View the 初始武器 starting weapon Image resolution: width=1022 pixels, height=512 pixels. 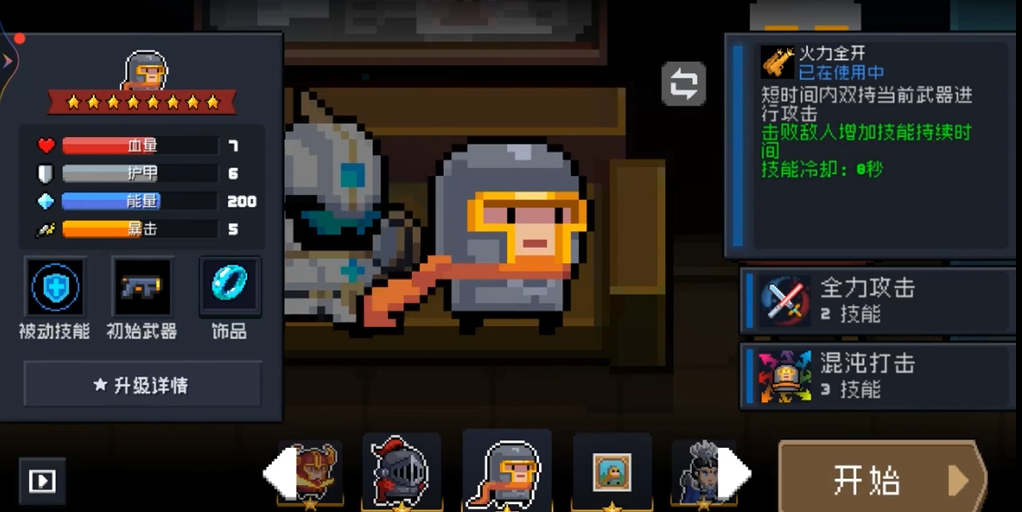tap(142, 287)
